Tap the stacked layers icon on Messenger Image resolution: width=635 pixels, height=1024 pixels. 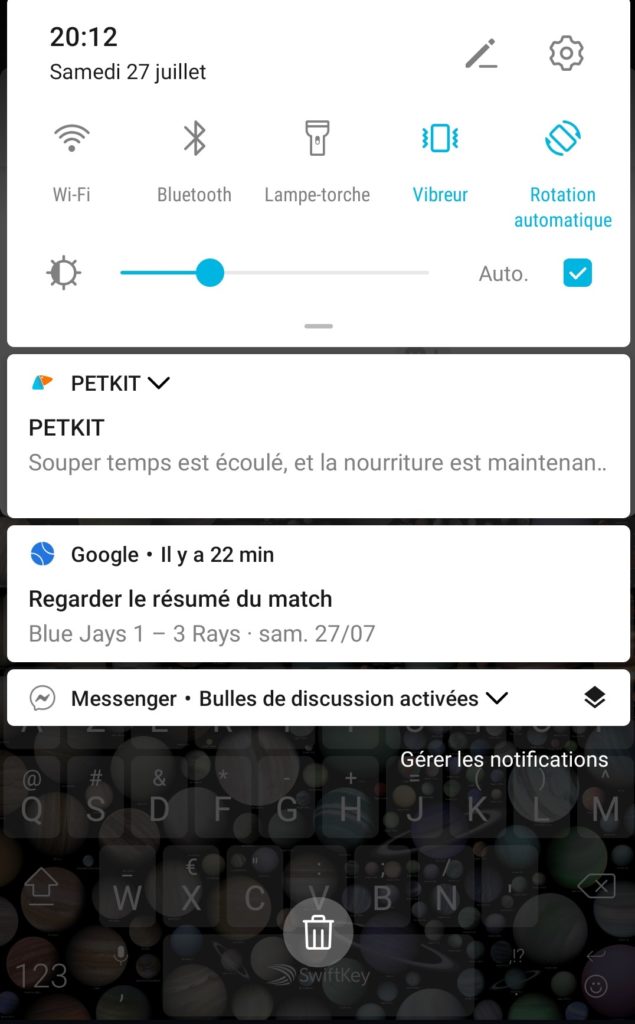tap(594, 698)
